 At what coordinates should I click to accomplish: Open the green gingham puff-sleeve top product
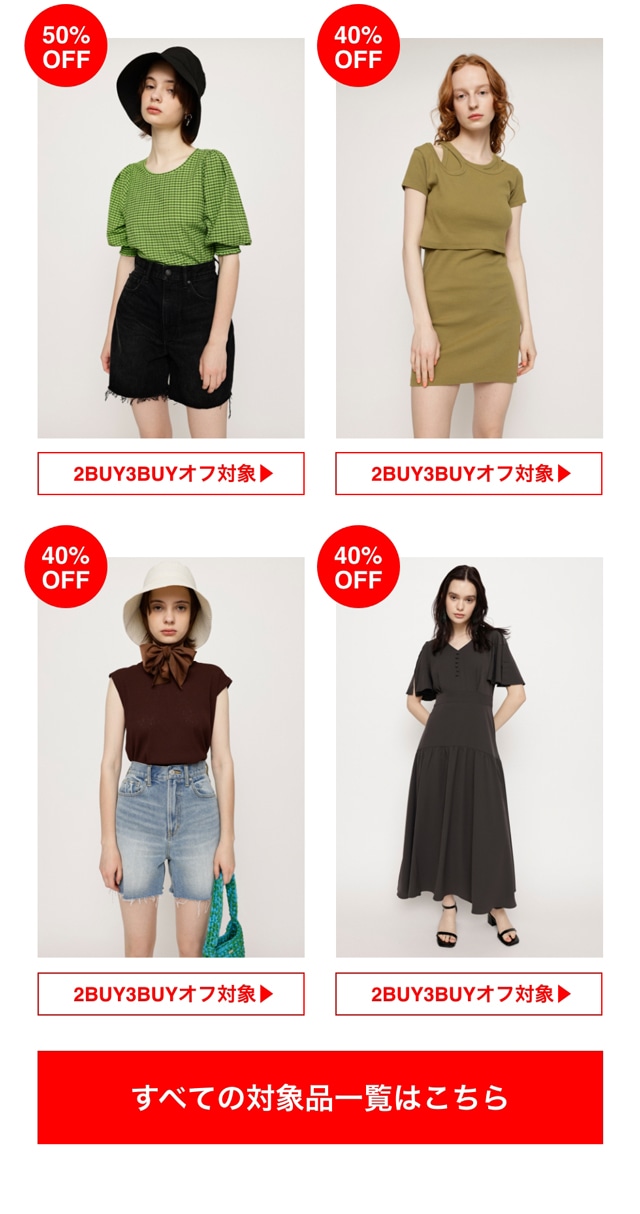[x=171, y=240]
